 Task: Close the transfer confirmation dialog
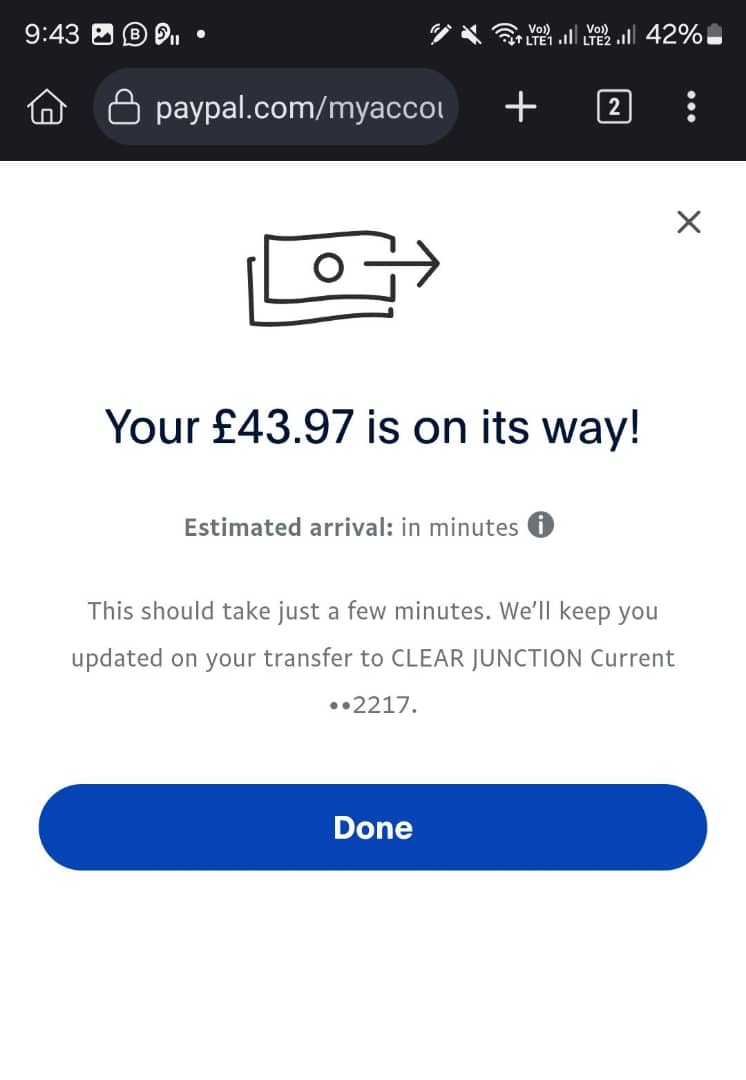(x=688, y=222)
